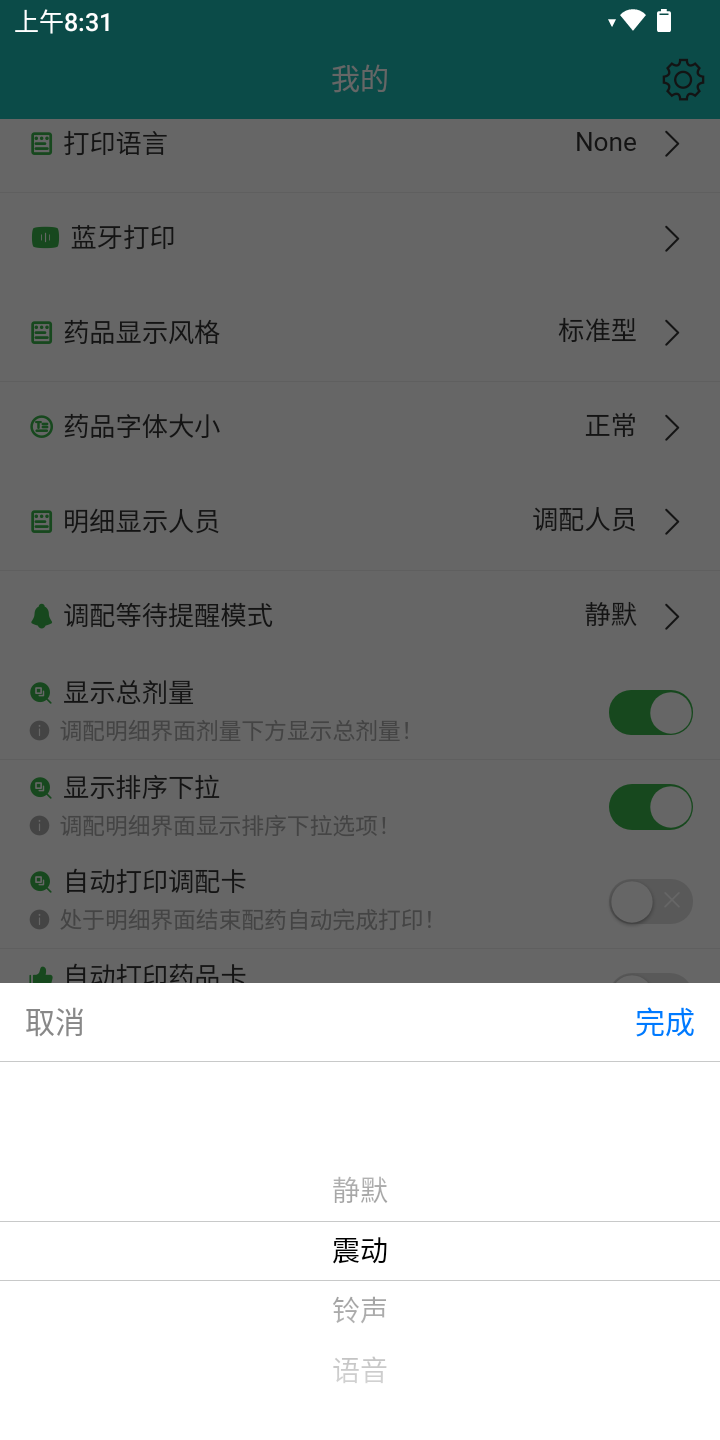Open the settings gear icon
Screen dimensions: 720x1440
[683, 79]
